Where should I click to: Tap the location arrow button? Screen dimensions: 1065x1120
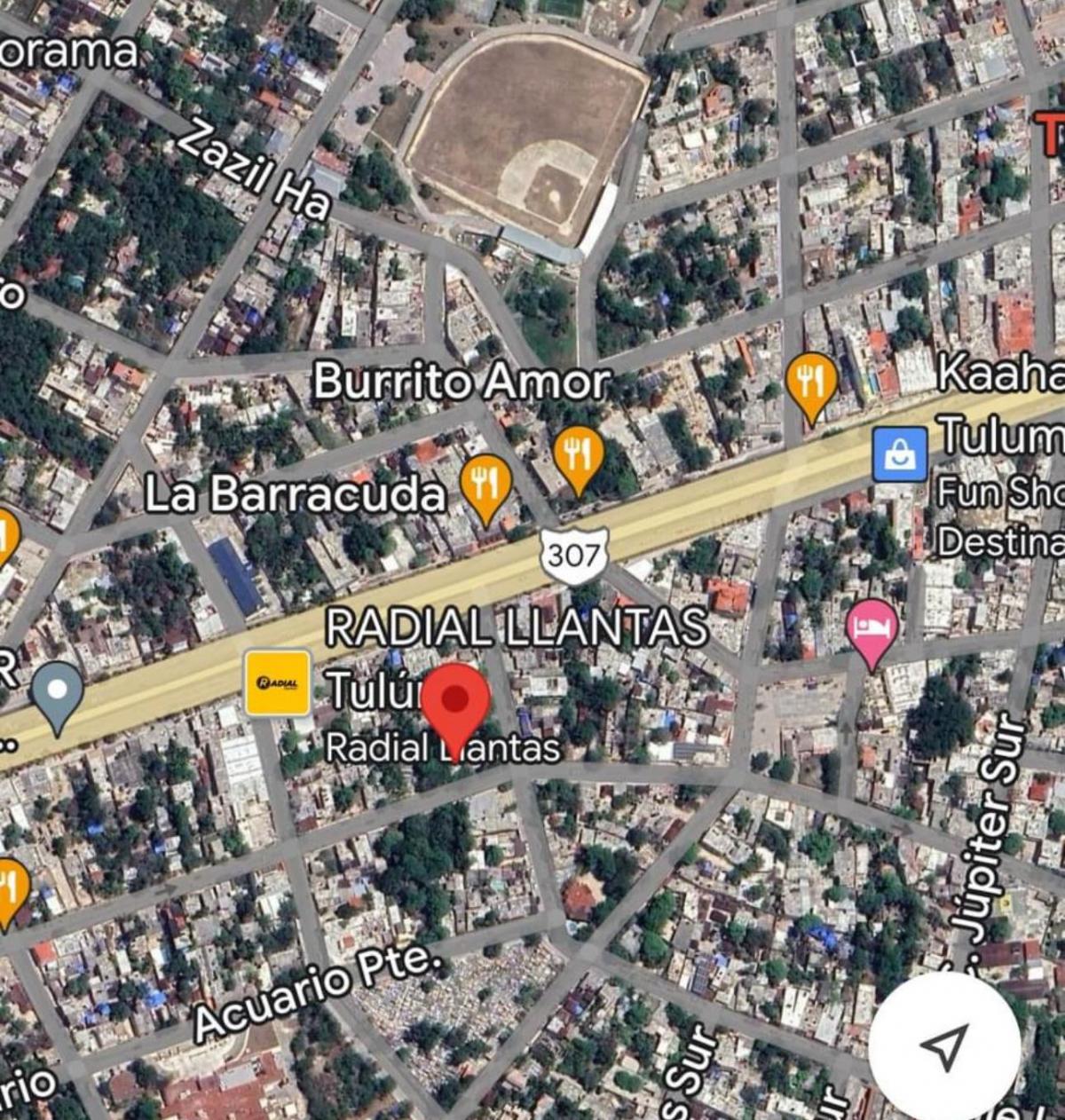(944, 1046)
